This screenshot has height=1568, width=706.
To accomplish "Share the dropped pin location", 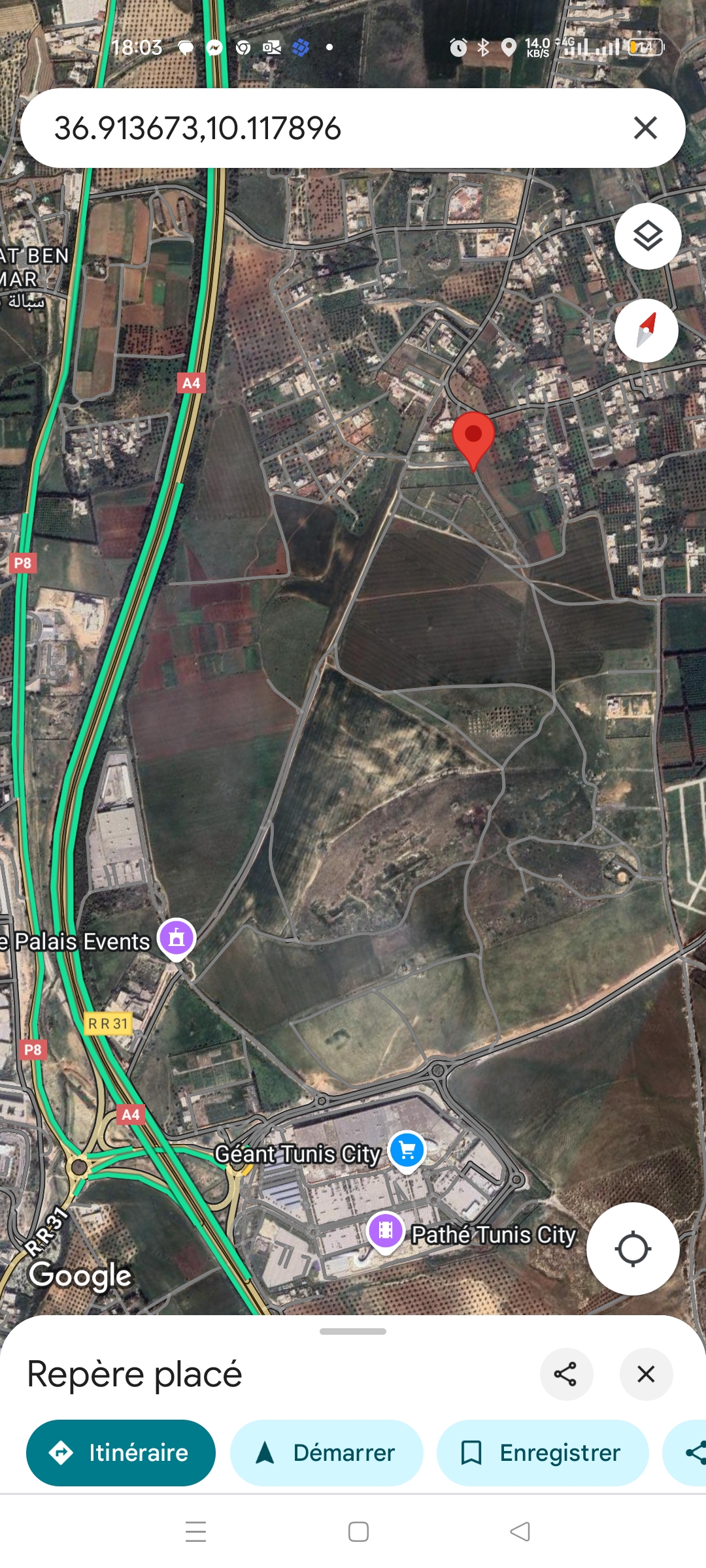I will pyautogui.click(x=565, y=1374).
